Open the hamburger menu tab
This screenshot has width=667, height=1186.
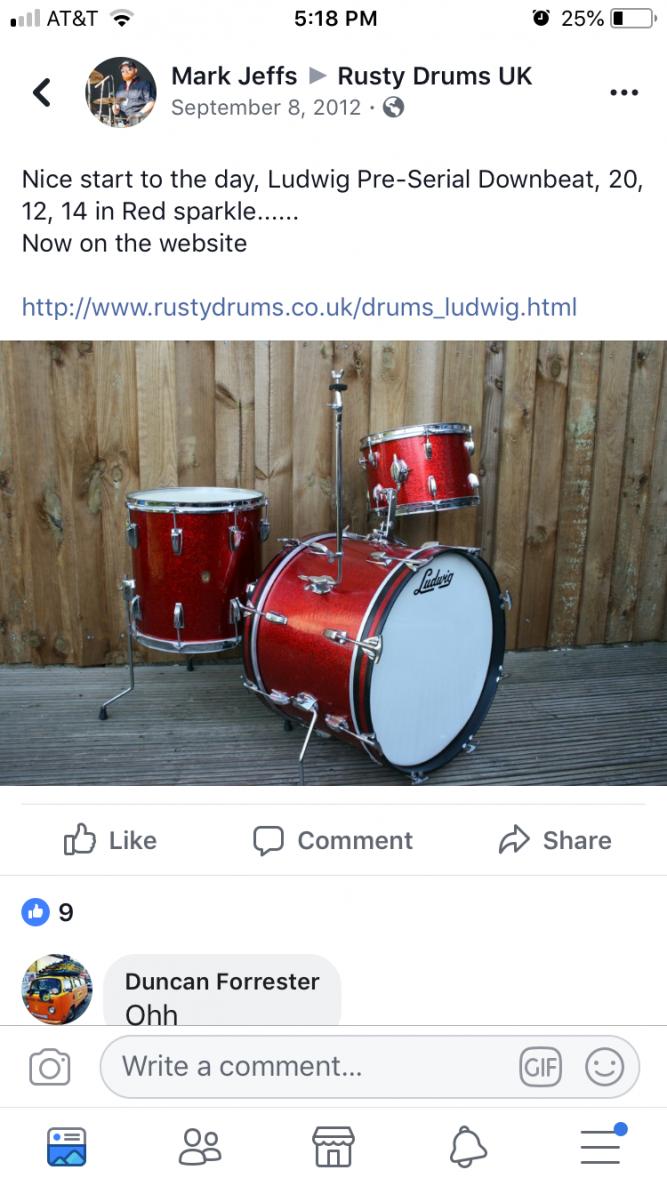click(602, 1144)
